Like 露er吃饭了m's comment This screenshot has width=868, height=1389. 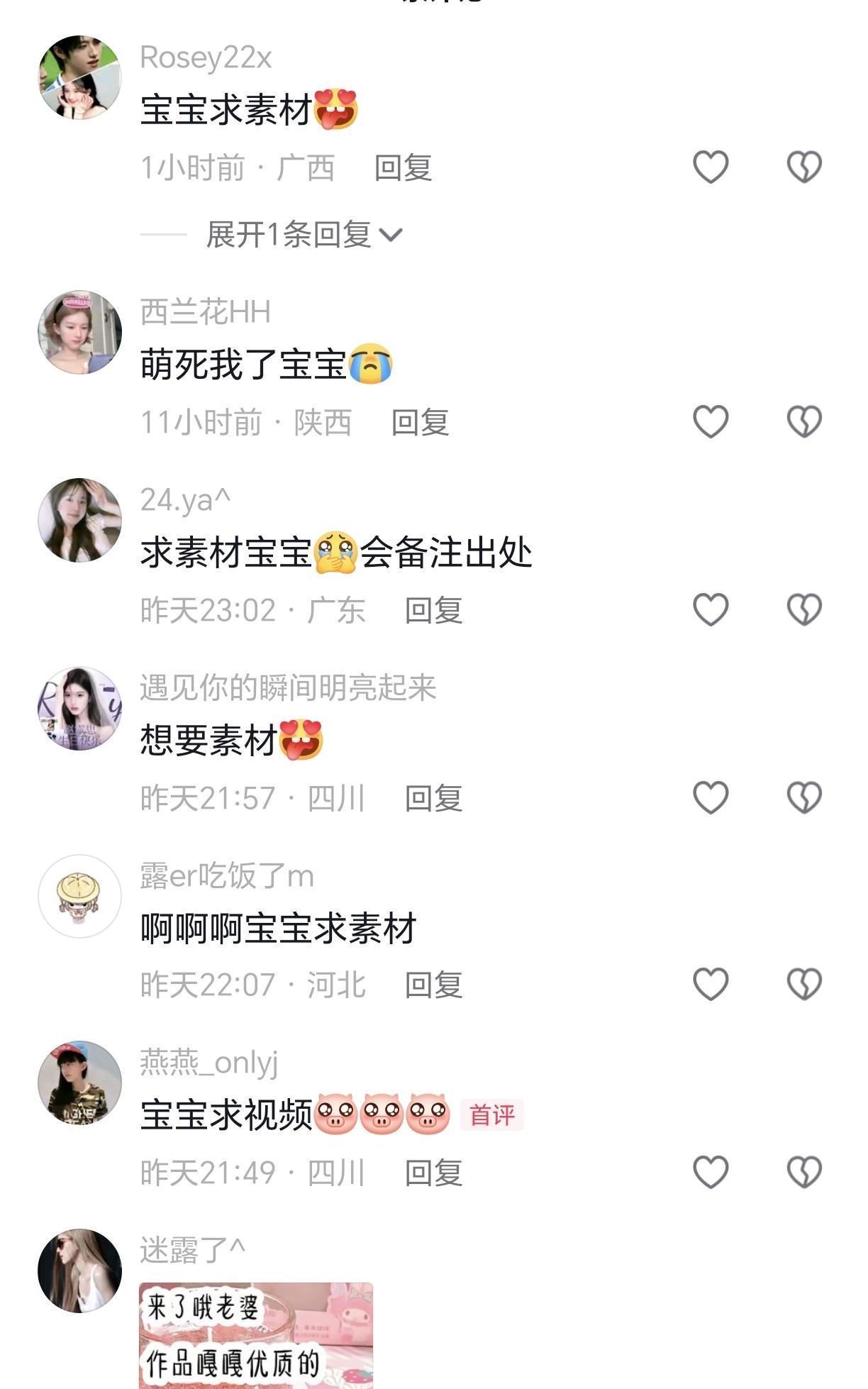point(711,985)
